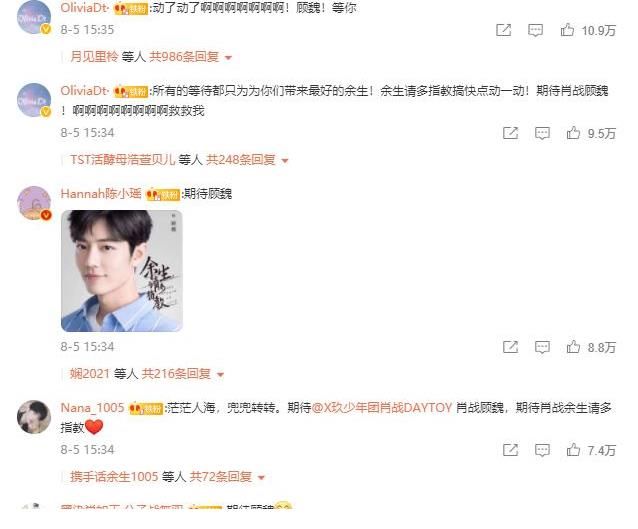Show the 共216条回复 replies
This screenshot has width=638, height=529.
[x=182, y=373]
